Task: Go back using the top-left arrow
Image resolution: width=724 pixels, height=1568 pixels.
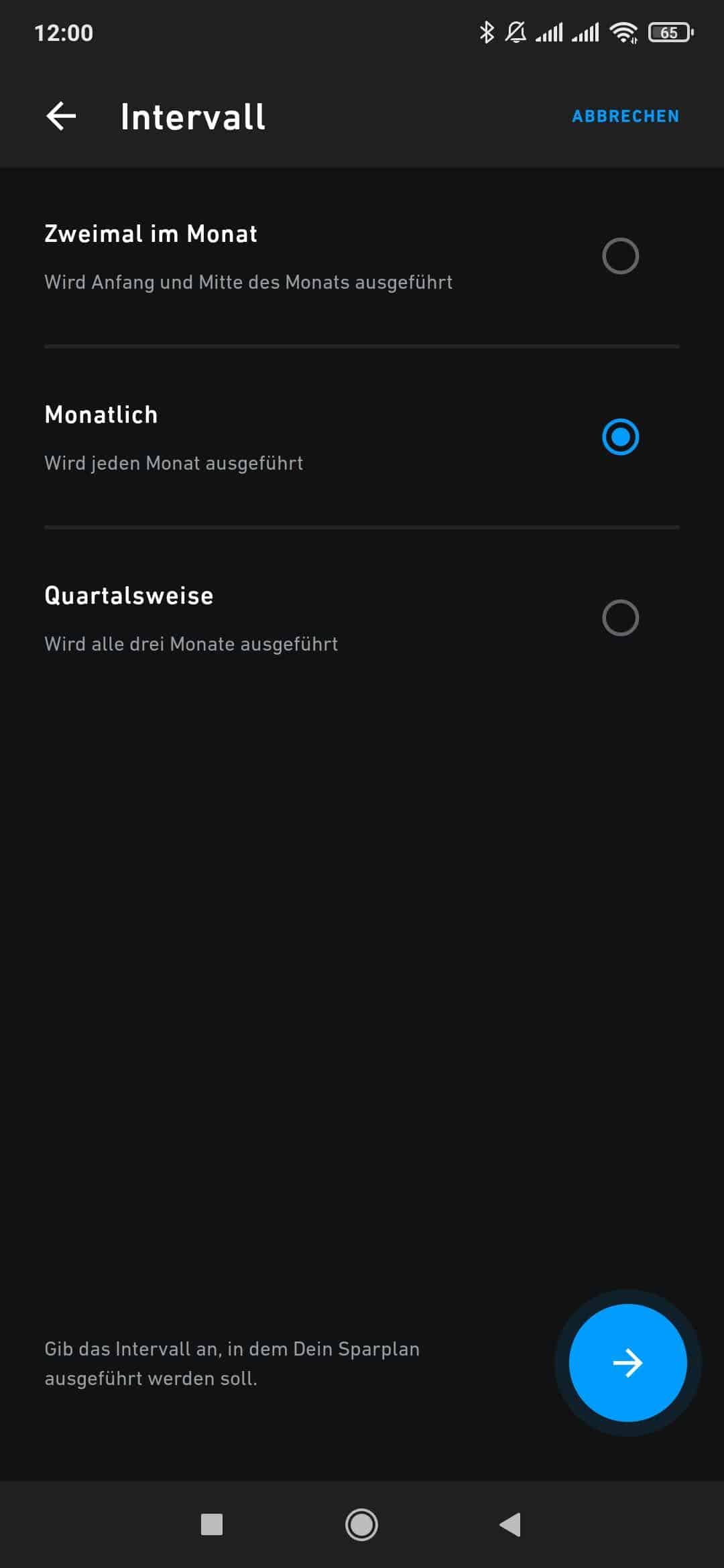Action: pyautogui.click(x=61, y=117)
